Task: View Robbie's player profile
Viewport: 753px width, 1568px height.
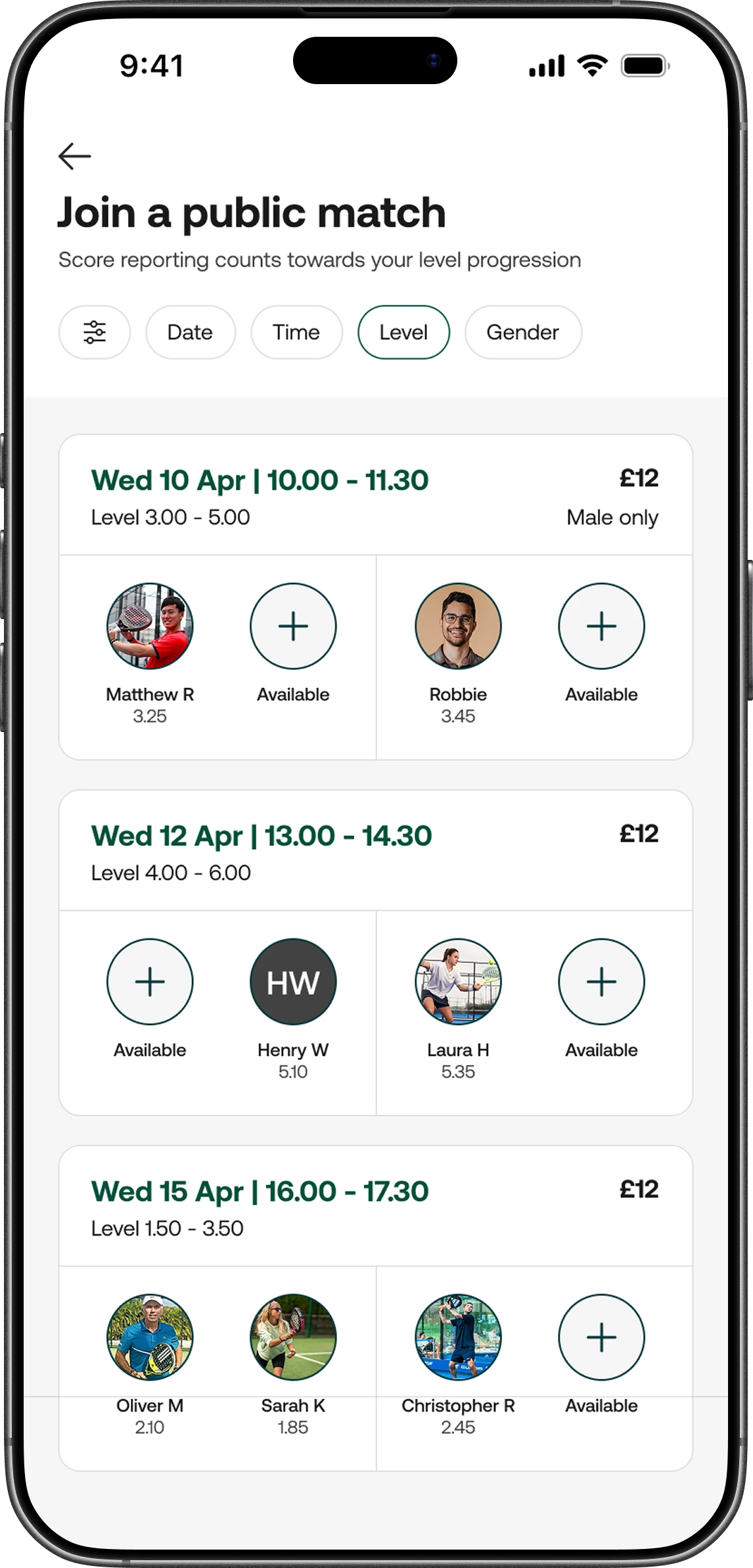Action: tap(458, 626)
